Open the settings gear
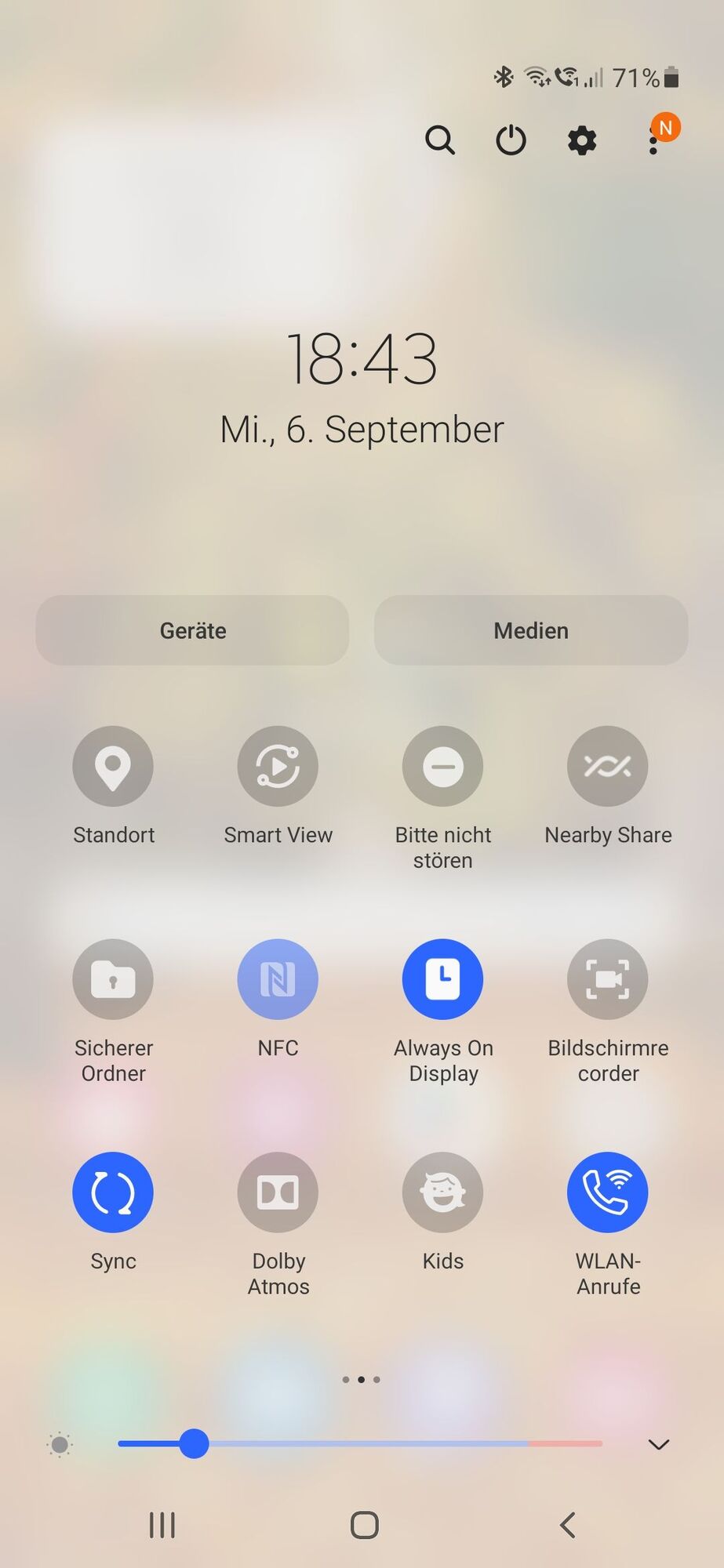This screenshot has width=724, height=1568. 582,141
